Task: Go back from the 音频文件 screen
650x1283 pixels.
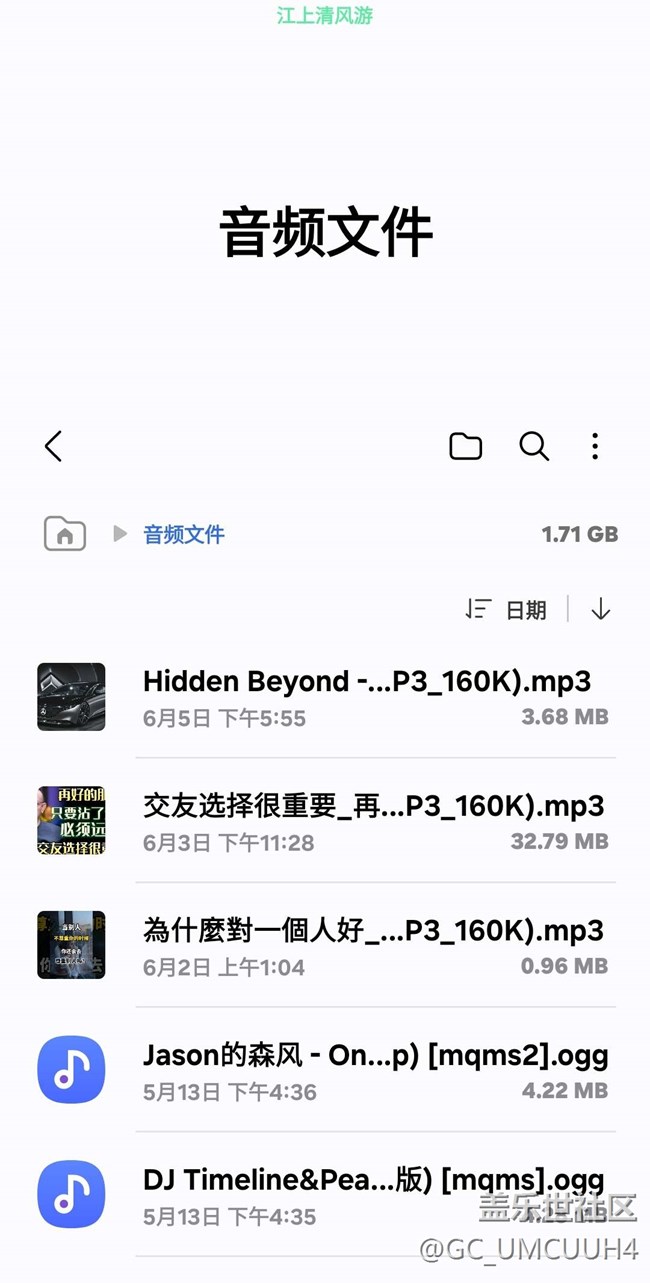Action: pyautogui.click(x=54, y=446)
